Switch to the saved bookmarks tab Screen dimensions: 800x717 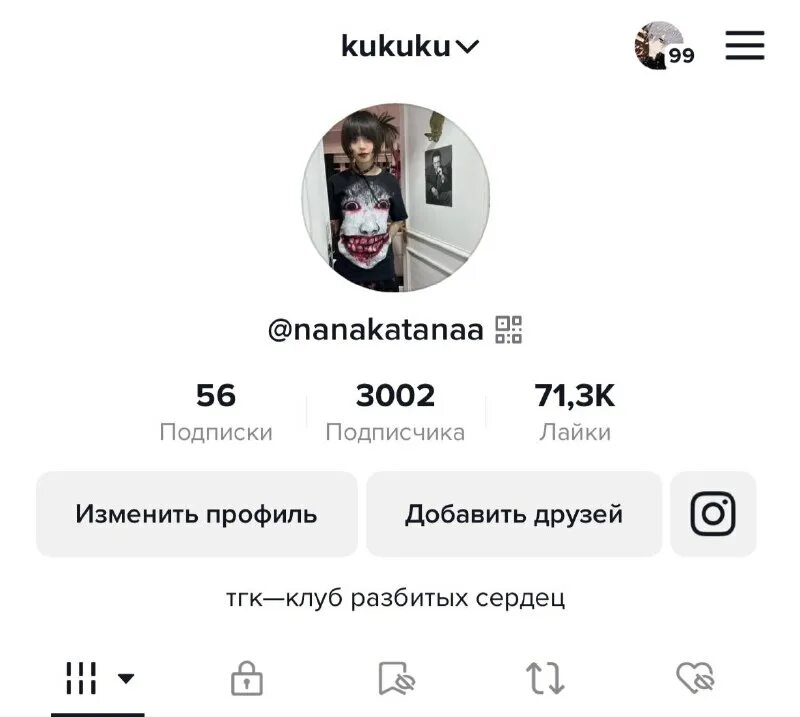pyautogui.click(x=396, y=679)
